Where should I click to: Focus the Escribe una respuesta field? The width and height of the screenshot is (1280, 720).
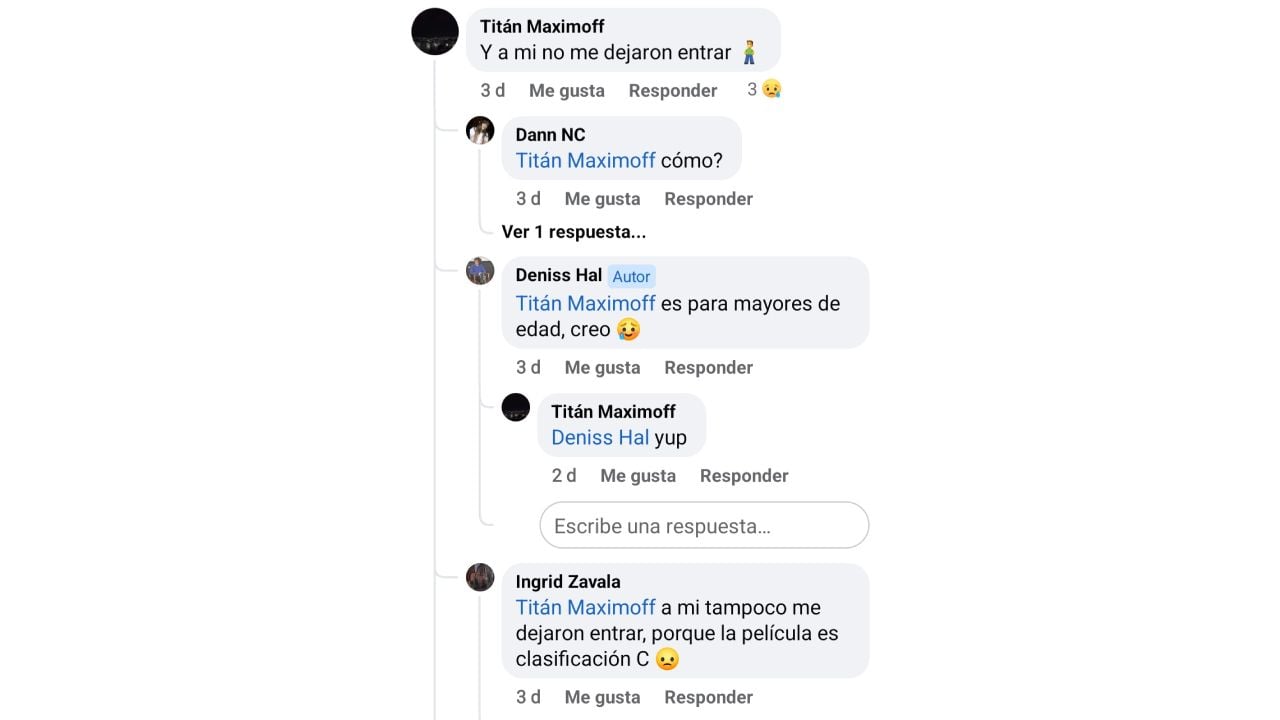tap(704, 525)
